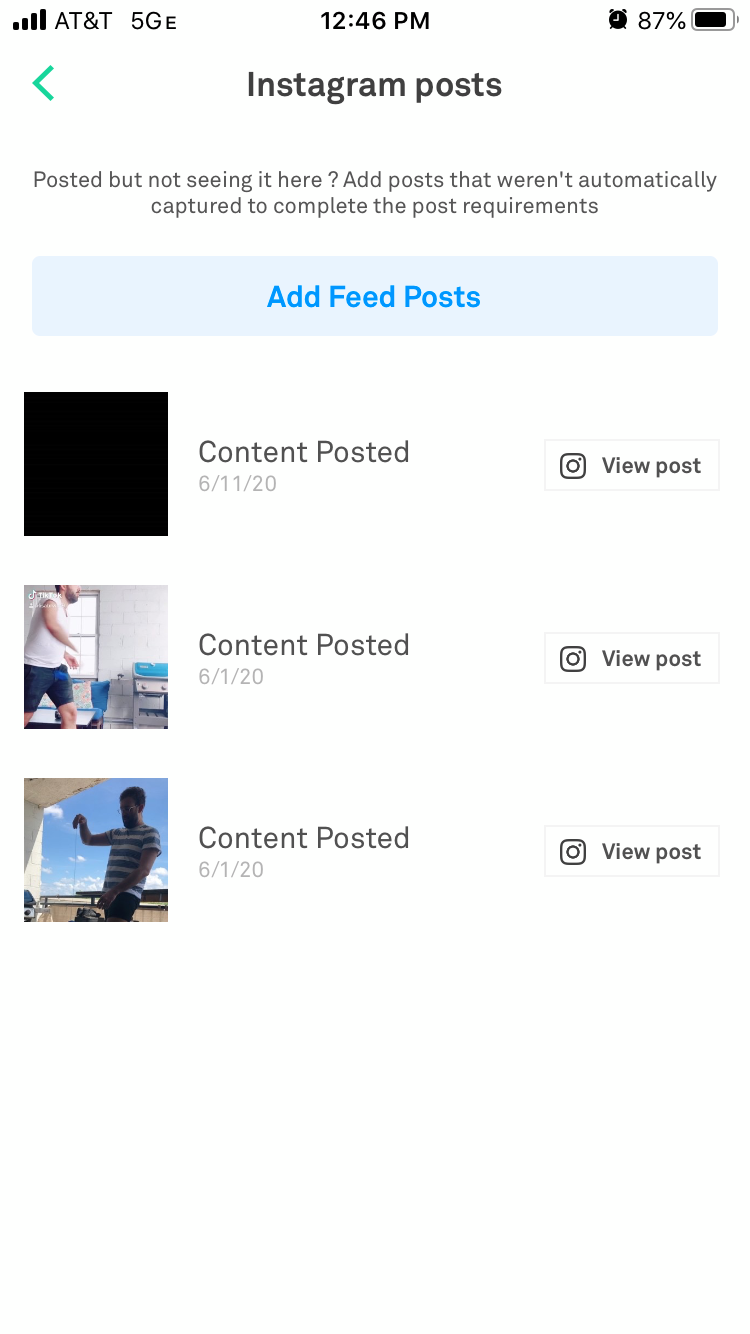Viewport: 750px width, 1334px height.
Task: Tap the 5G E network indicator
Action: point(150,20)
